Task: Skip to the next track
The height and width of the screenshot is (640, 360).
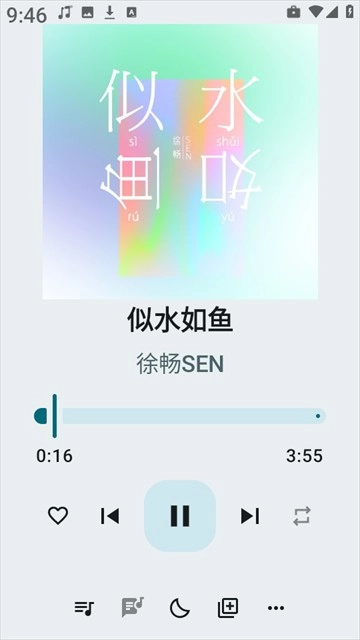Action: coord(250,516)
